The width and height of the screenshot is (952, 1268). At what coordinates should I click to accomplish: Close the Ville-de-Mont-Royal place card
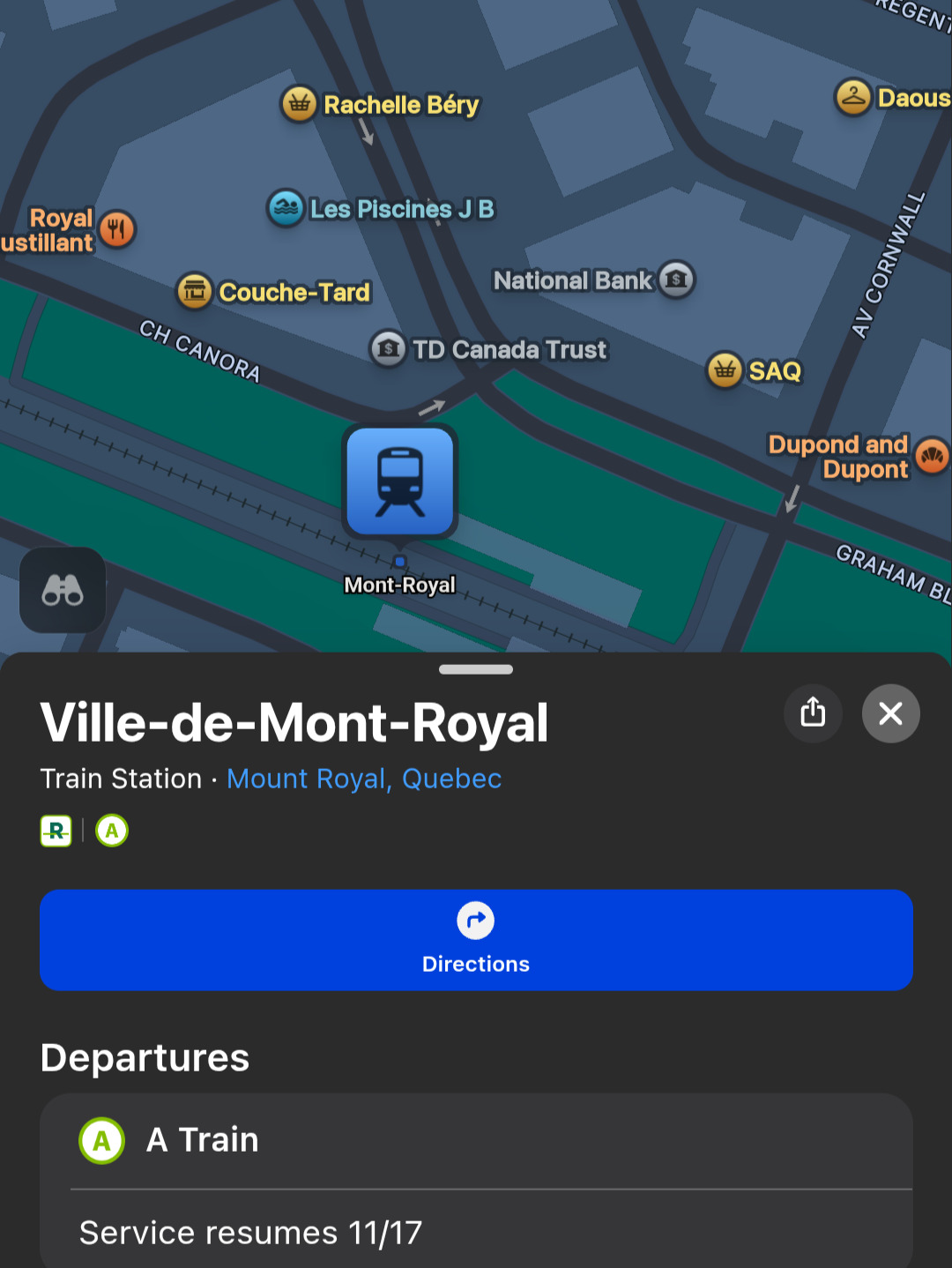click(x=890, y=712)
